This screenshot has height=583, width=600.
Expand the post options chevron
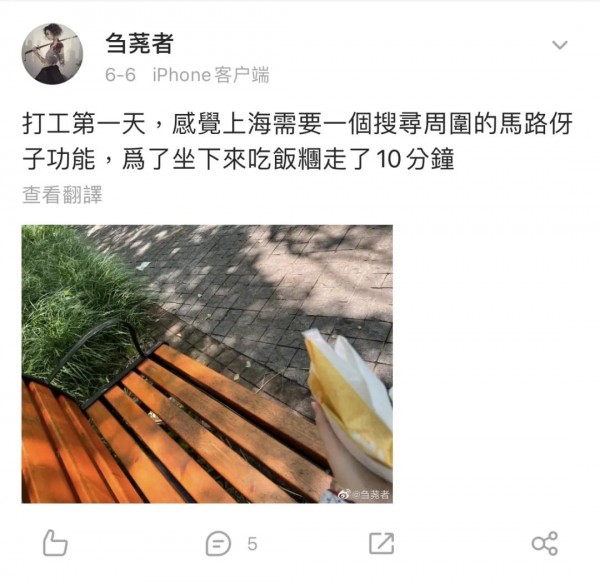[x=560, y=45]
